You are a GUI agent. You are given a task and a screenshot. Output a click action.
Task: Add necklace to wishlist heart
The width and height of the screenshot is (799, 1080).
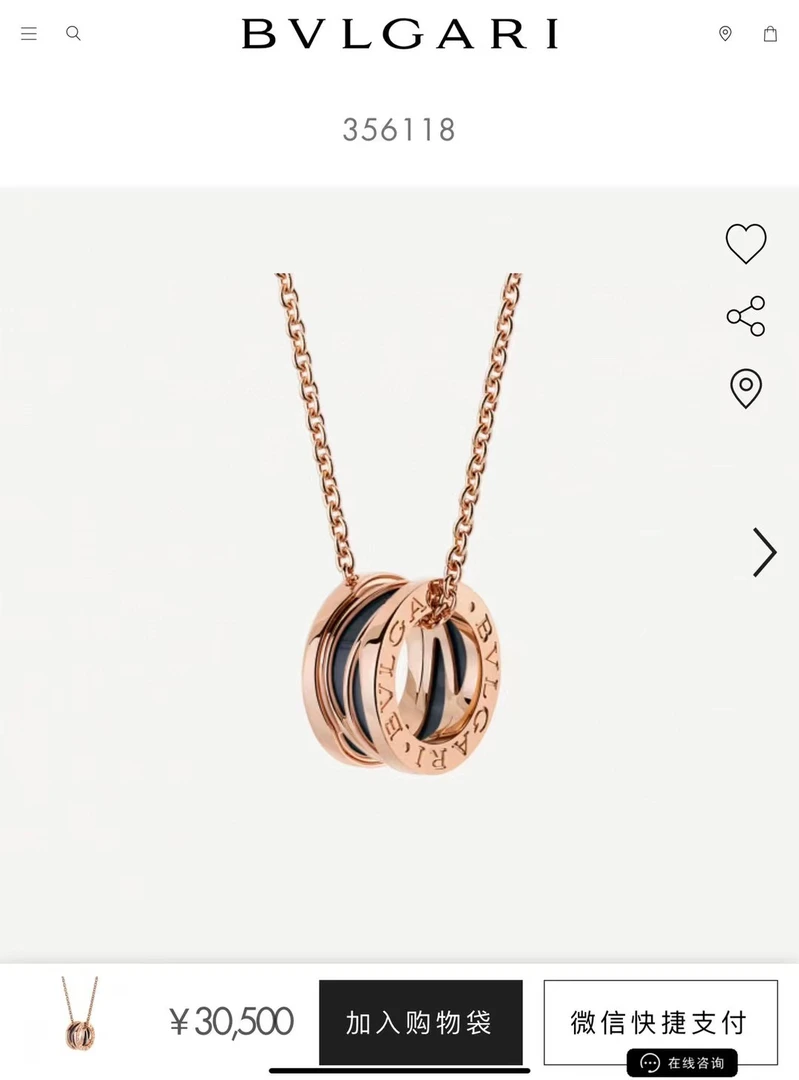point(746,244)
